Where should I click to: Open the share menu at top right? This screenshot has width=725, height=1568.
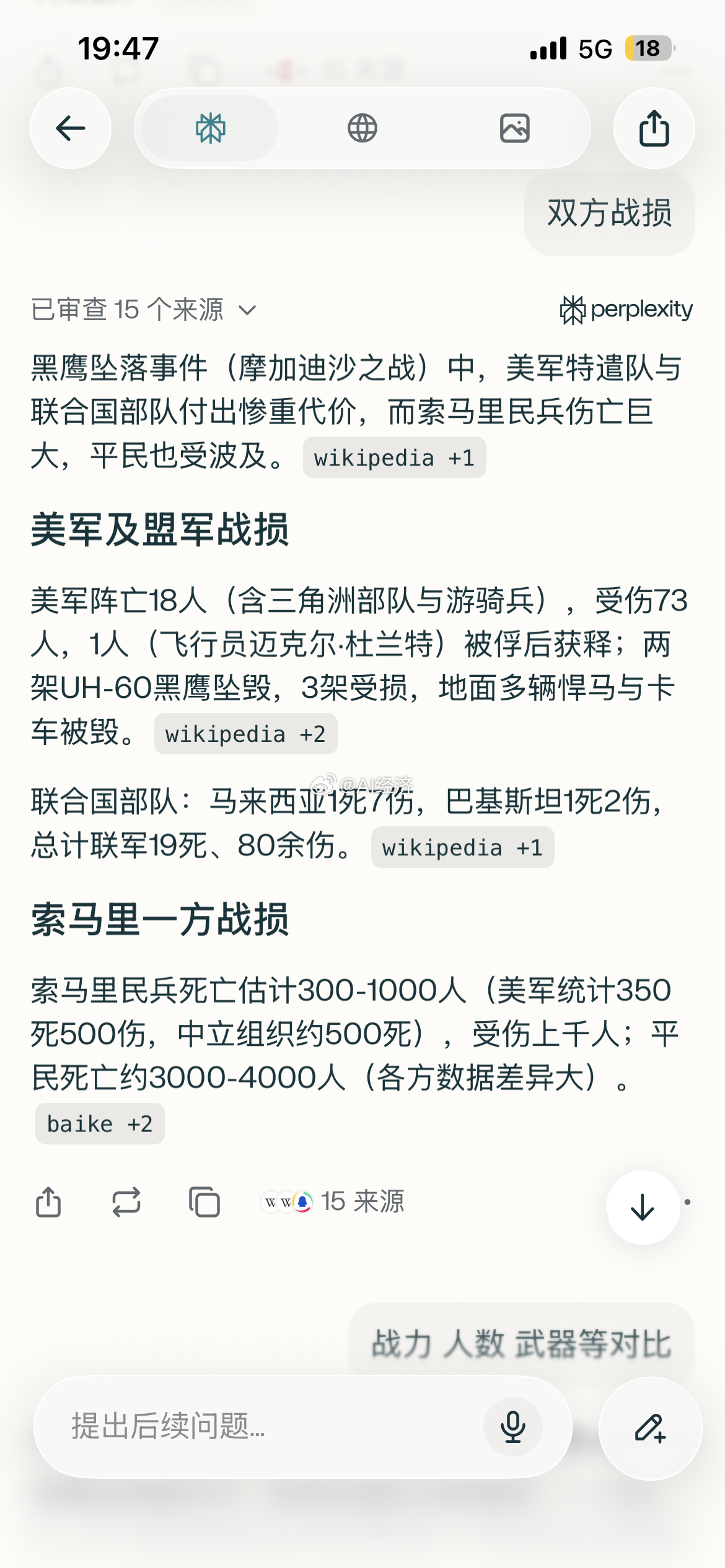(x=654, y=129)
